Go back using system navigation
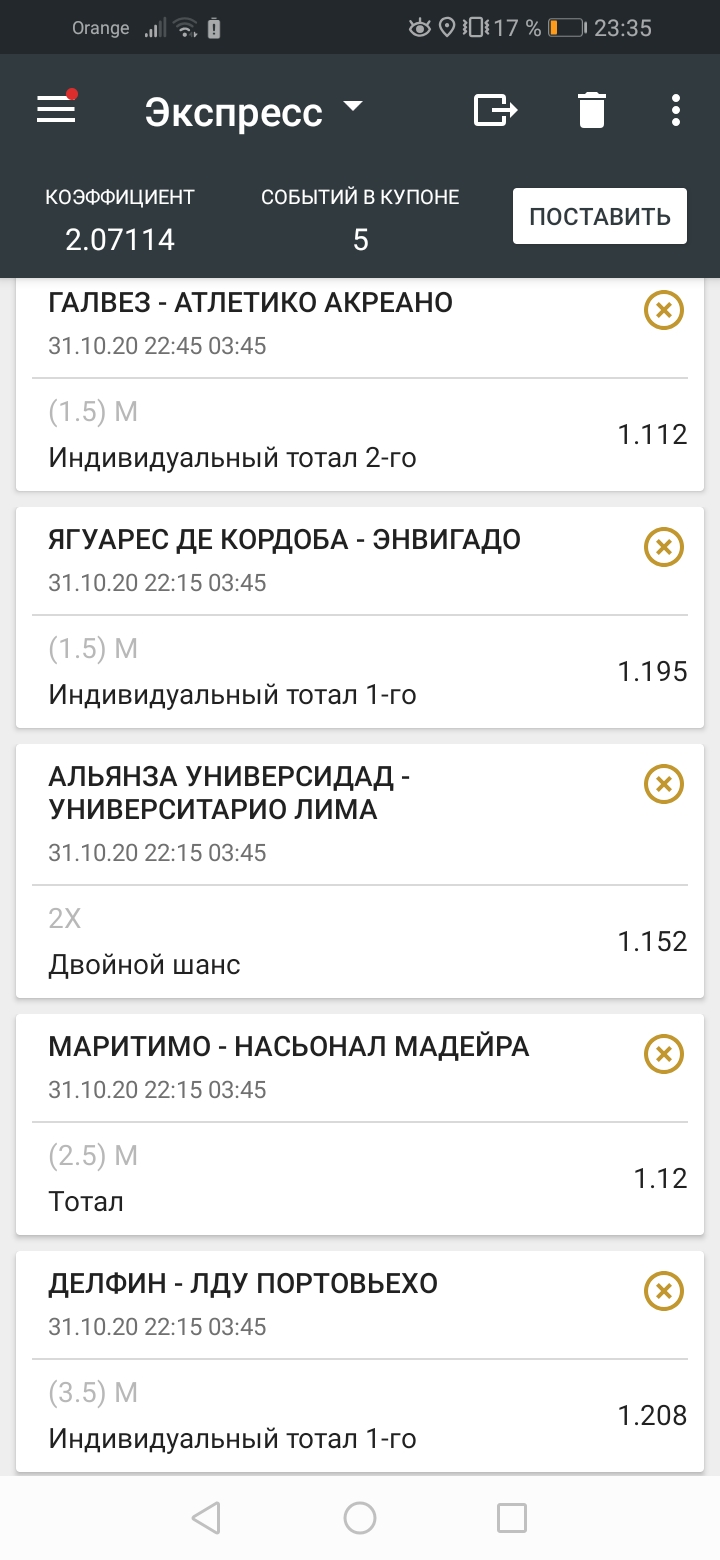This screenshot has height=1560, width=720. 206,1518
